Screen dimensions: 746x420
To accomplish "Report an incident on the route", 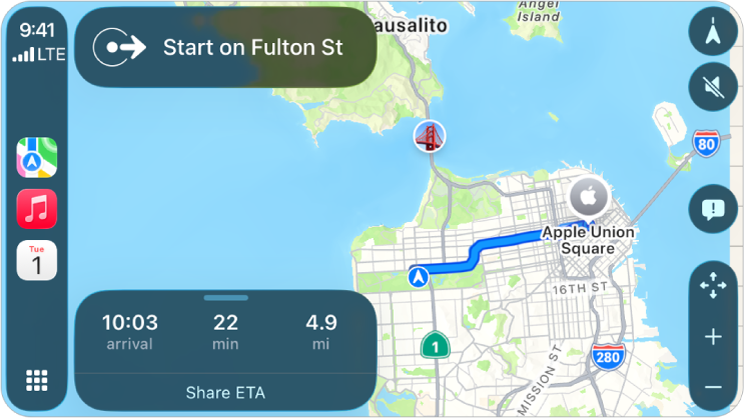I will pyautogui.click(x=713, y=210).
